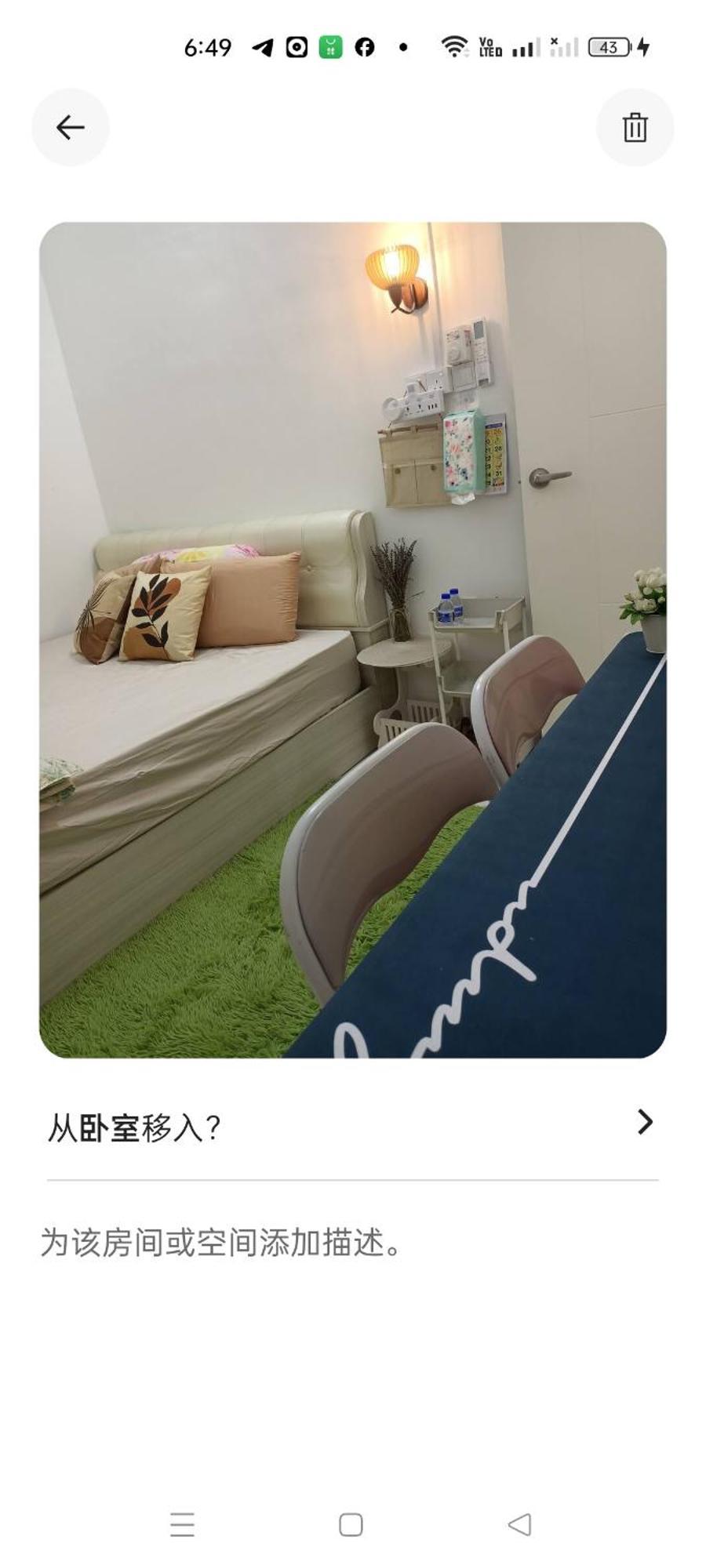Tap the bedroom photo

352,640
